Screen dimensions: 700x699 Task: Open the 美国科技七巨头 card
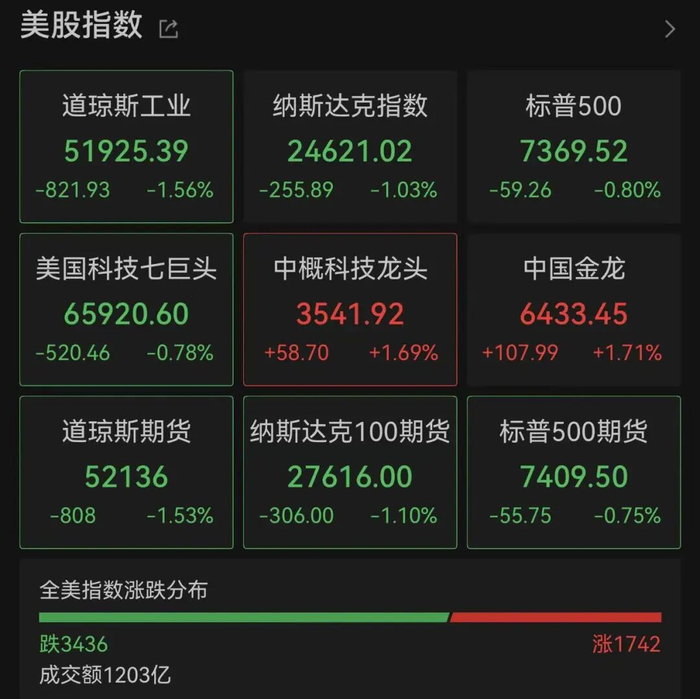[x=126, y=309]
